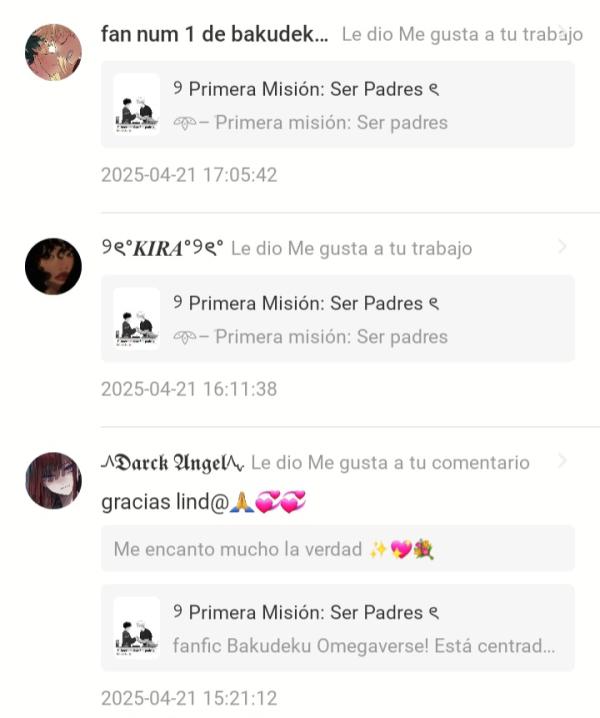Viewport: 600px width, 718px height.
Task: Open Darck Angel's profile avatar
Action: click(53, 480)
